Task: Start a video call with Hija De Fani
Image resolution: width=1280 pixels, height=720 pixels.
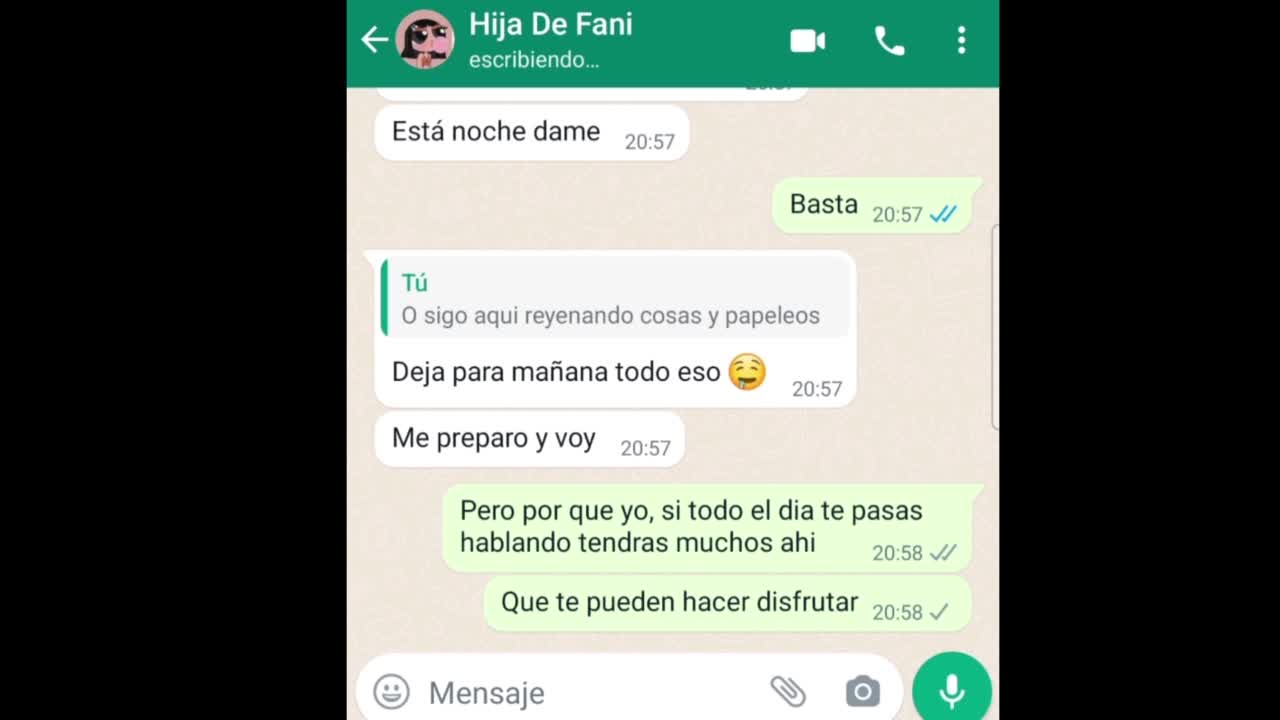Action: coord(807,41)
